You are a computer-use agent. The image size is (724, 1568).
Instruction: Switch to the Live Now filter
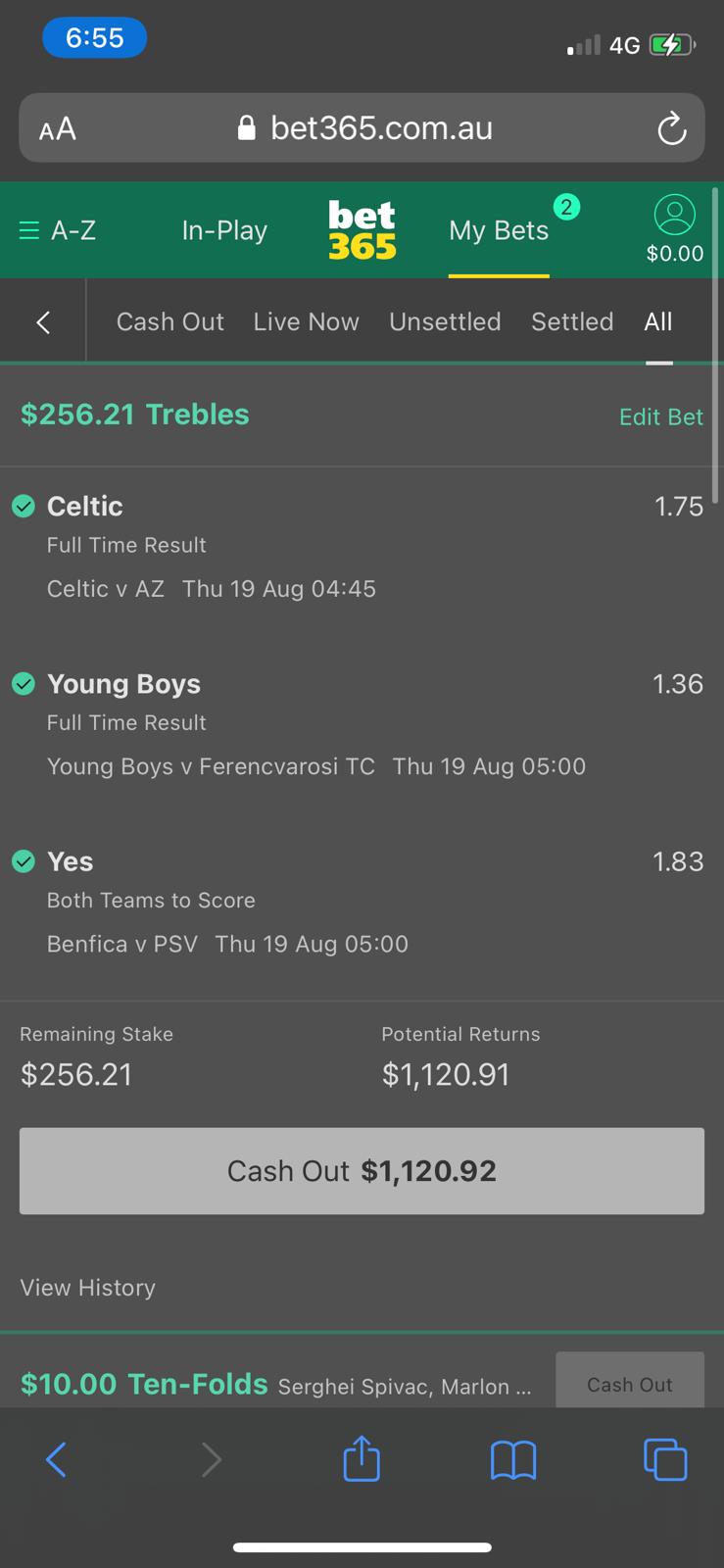tap(306, 322)
